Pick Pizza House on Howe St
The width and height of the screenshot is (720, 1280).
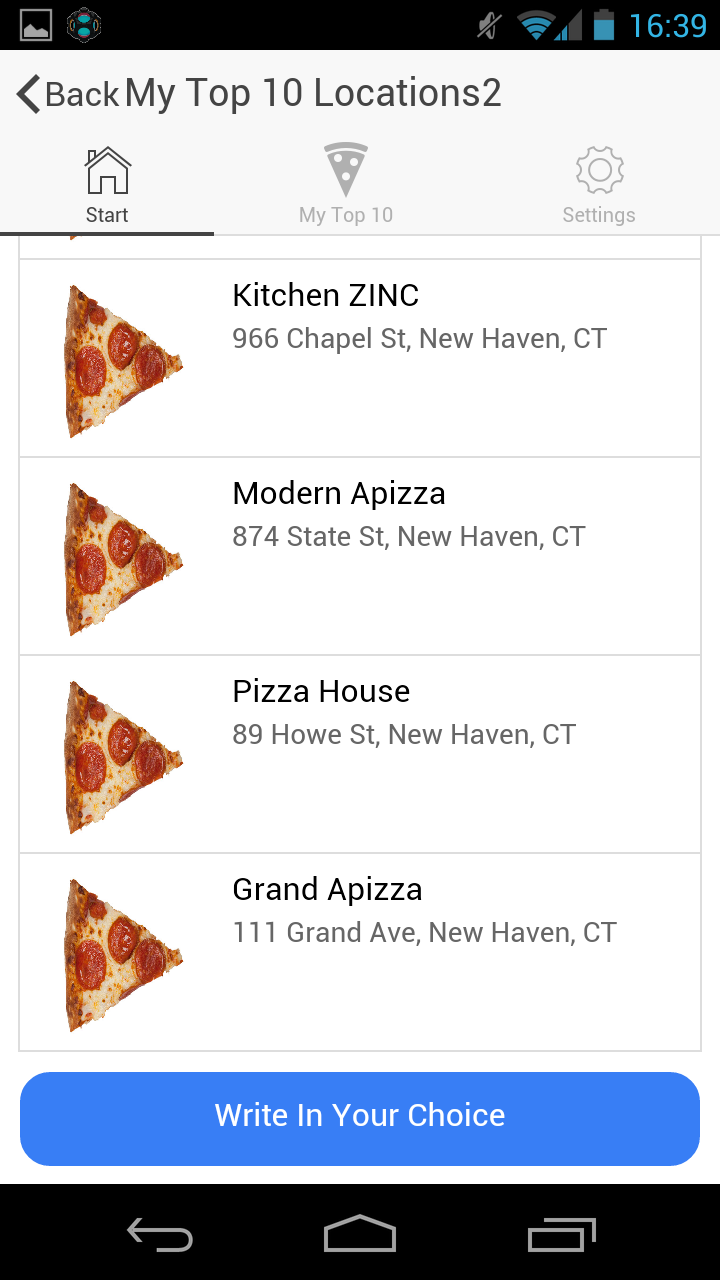pyautogui.click(x=360, y=754)
